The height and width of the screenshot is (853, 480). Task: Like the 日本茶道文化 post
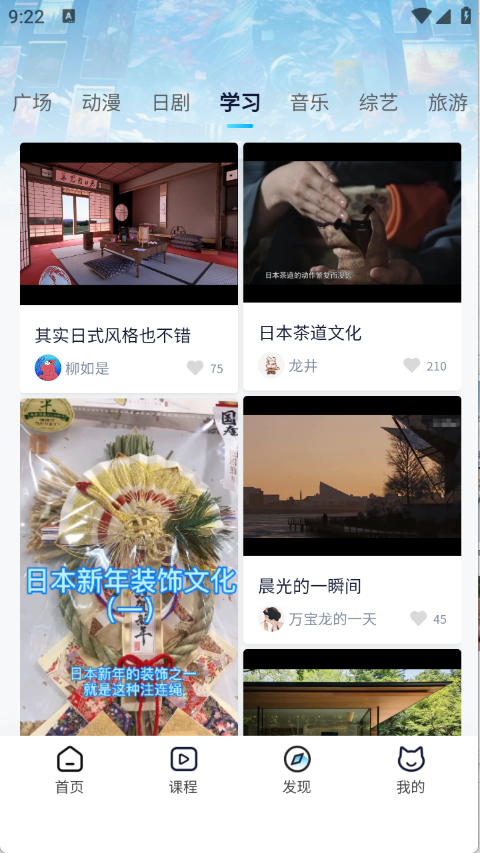(x=412, y=366)
